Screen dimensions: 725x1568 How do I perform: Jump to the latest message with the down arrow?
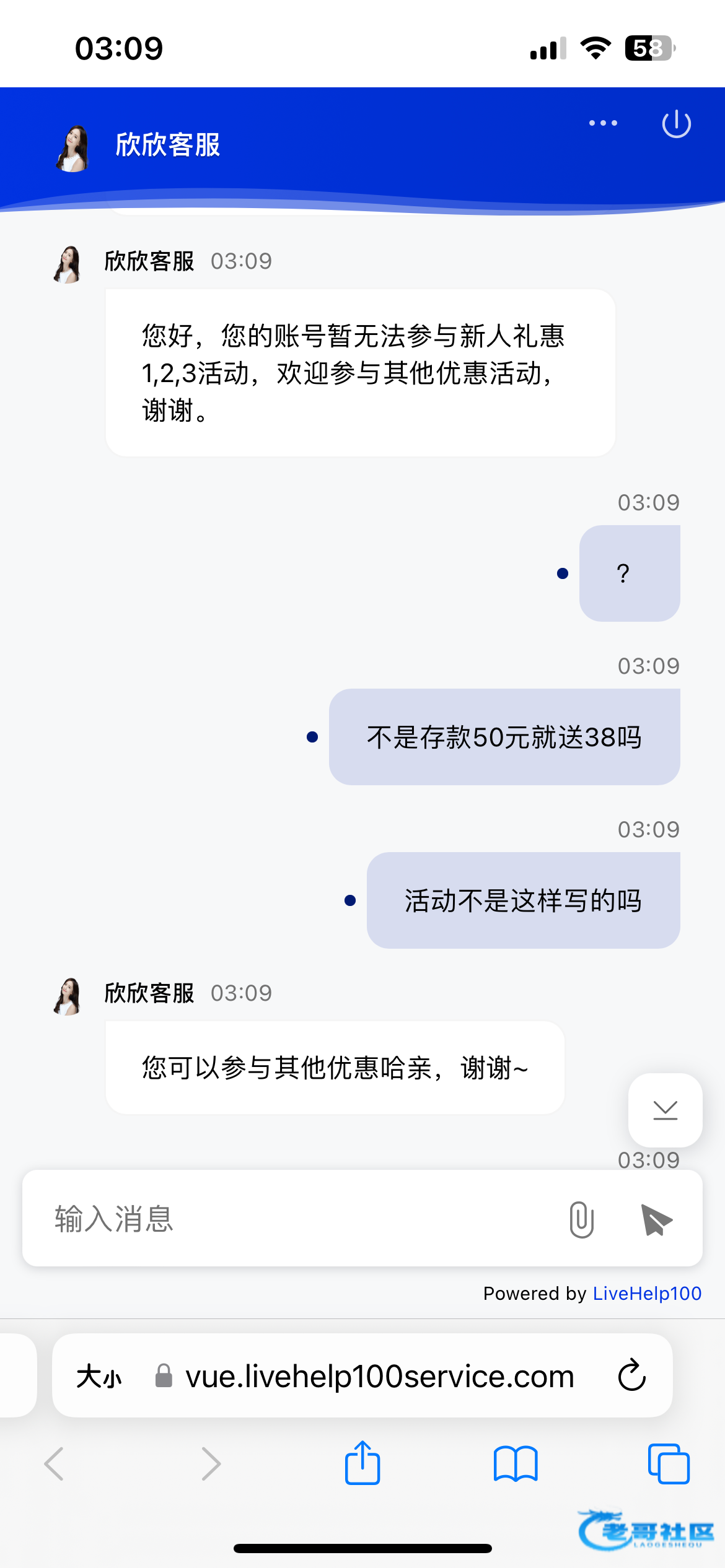tap(665, 1110)
